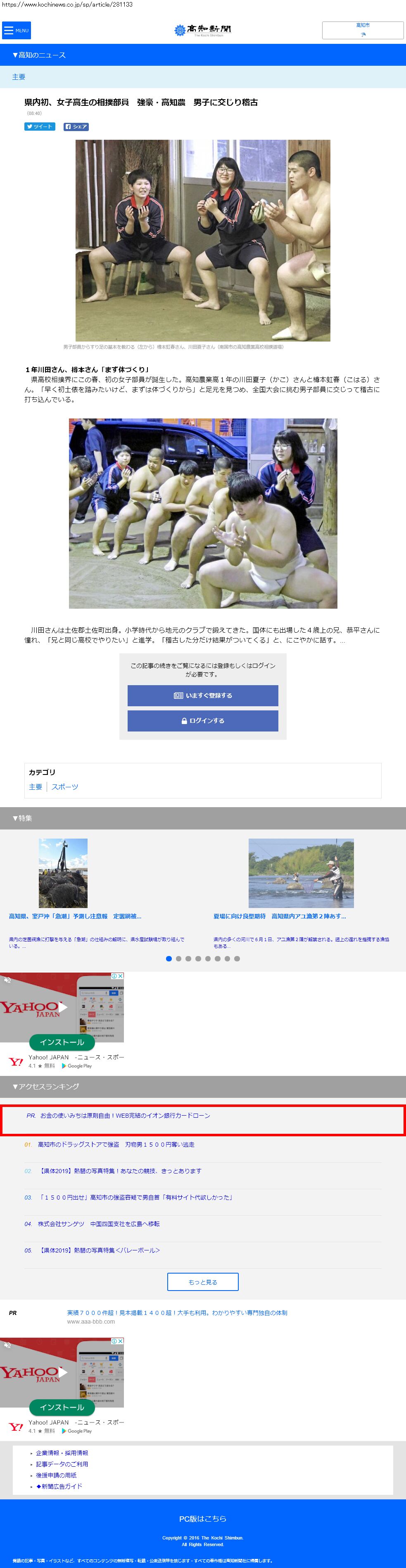Viewport: 406px width, 1568px height.
Task: Open ranking 05 バレーボール photo feature
Action: click(98, 1250)
